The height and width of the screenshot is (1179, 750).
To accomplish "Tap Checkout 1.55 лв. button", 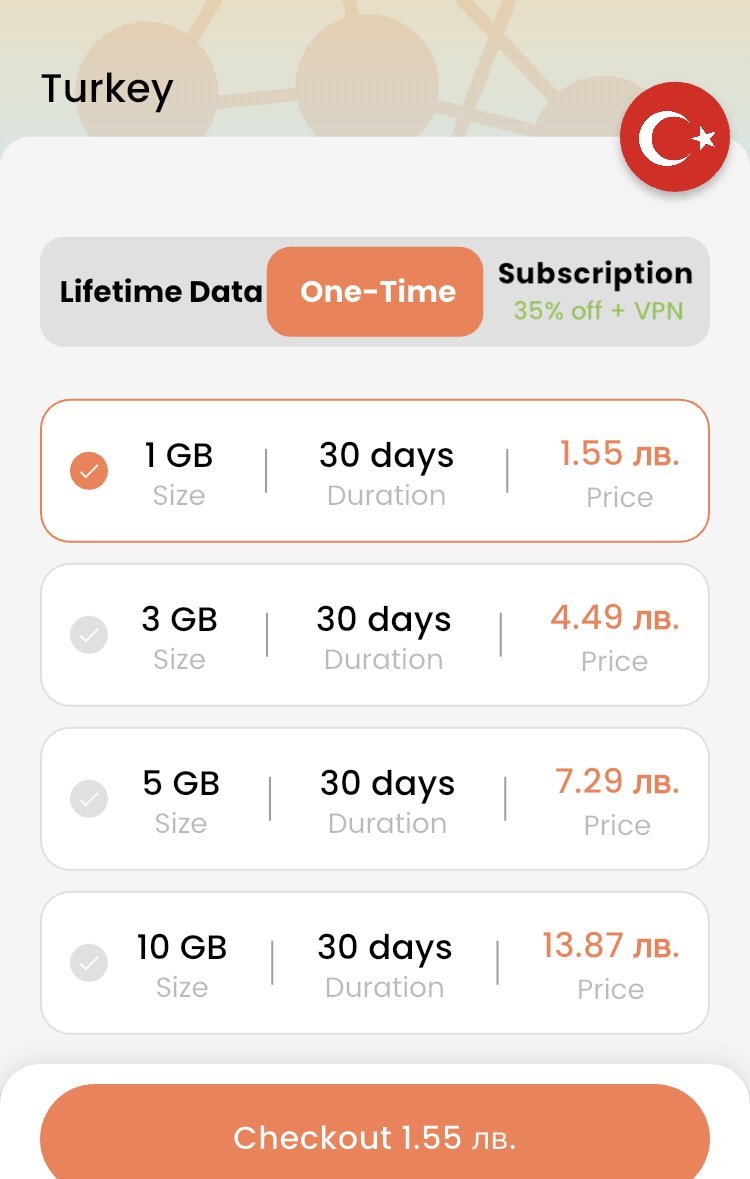I will pyautogui.click(x=374, y=1137).
